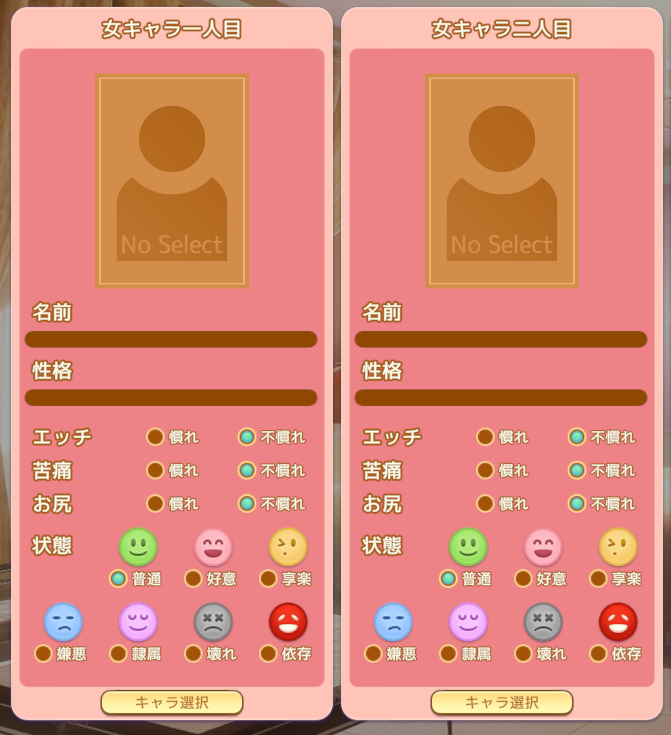This screenshot has width=671, height=735.
Task: Choose 好意 state for 女キャラ一人目
Action: tap(193, 578)
